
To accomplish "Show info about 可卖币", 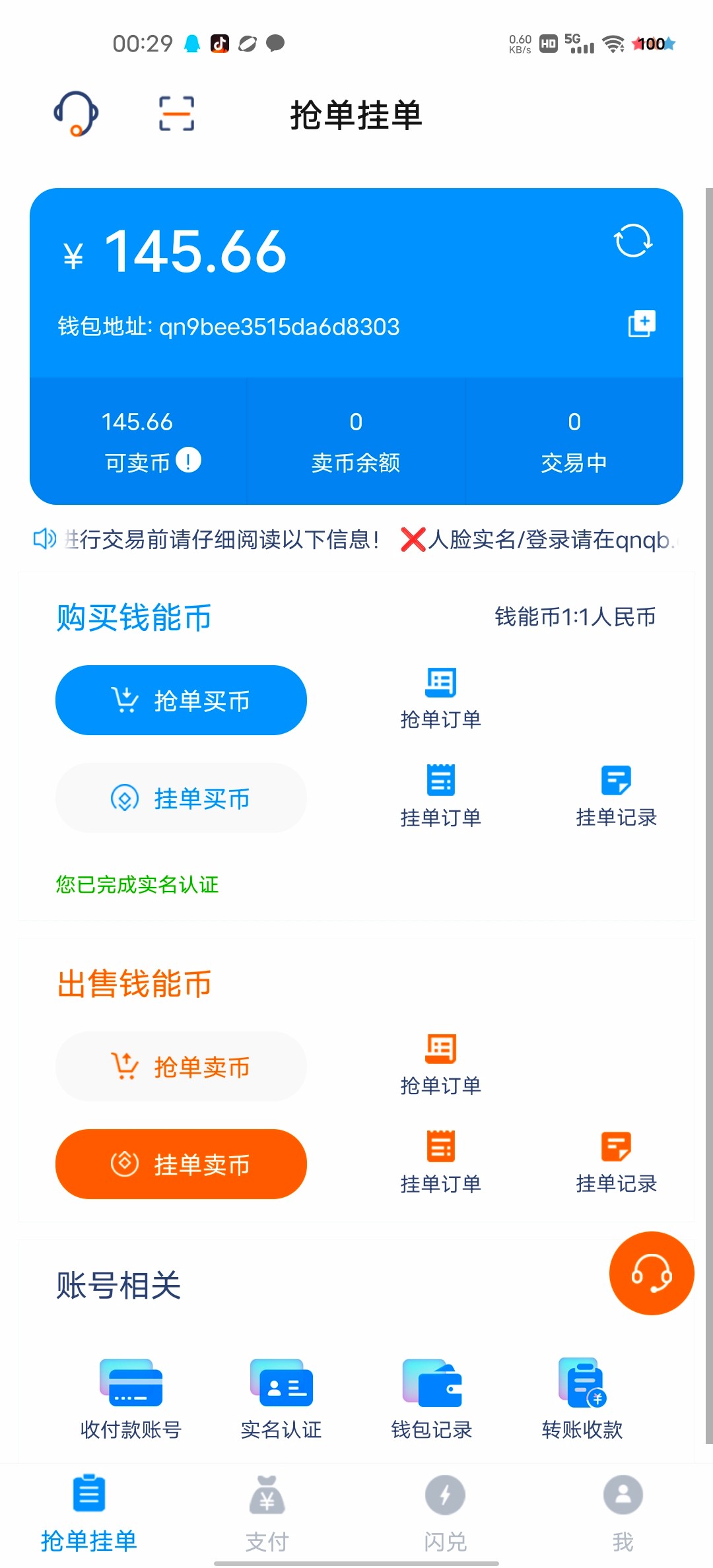I will click(x=189, y=460).
